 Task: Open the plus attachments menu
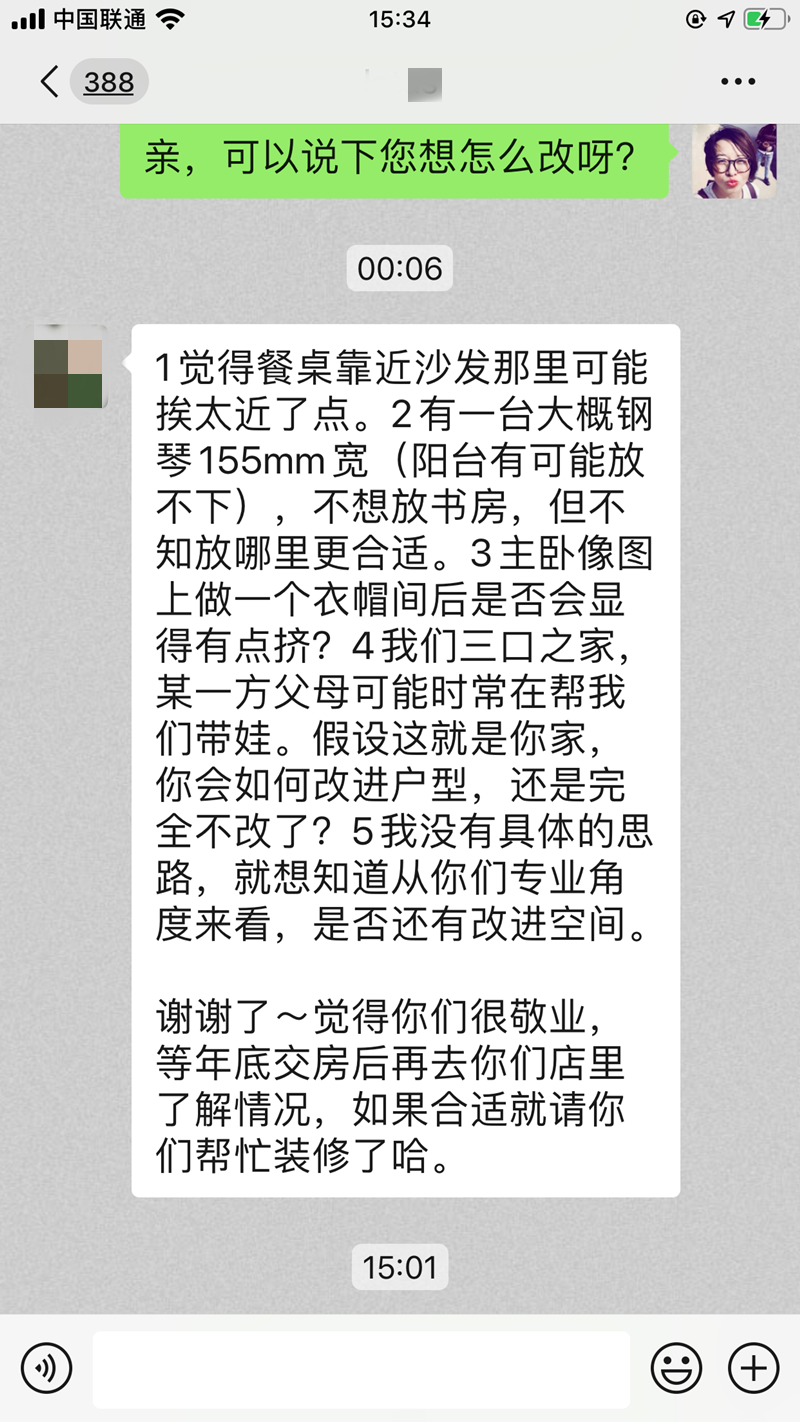click(x=752, y=1367)
